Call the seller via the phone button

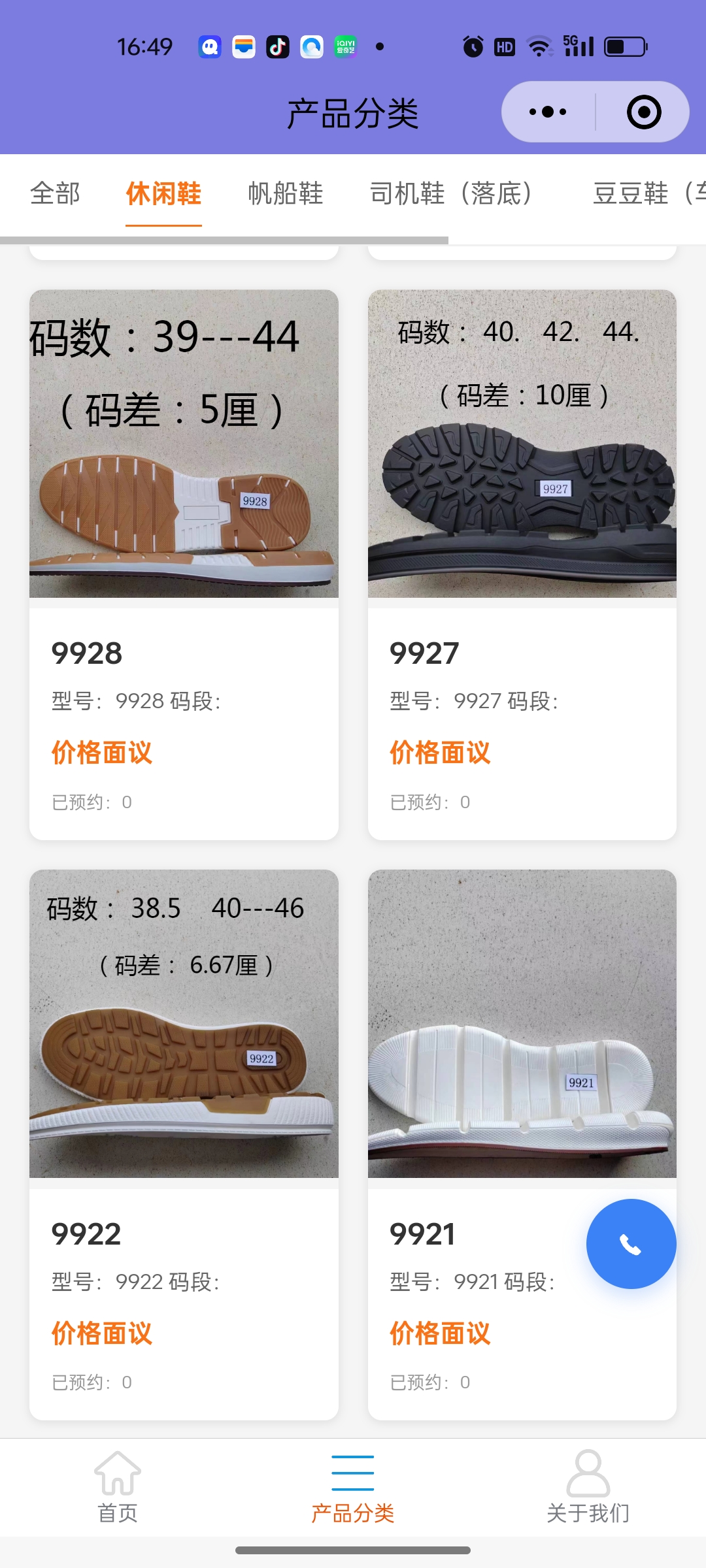point(631,1244)
